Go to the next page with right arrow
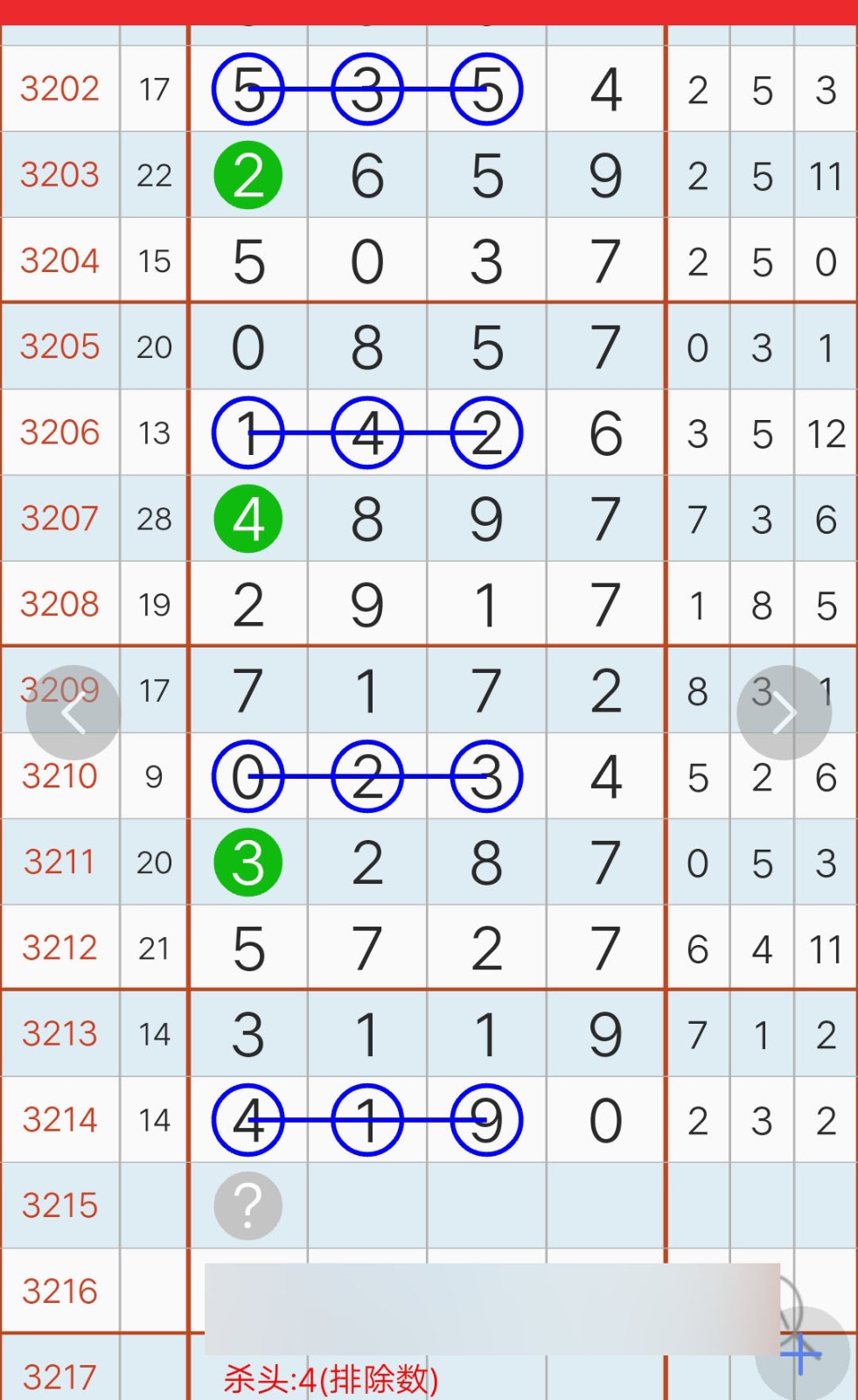858x1400 pixels. click(x=784, y=713)
